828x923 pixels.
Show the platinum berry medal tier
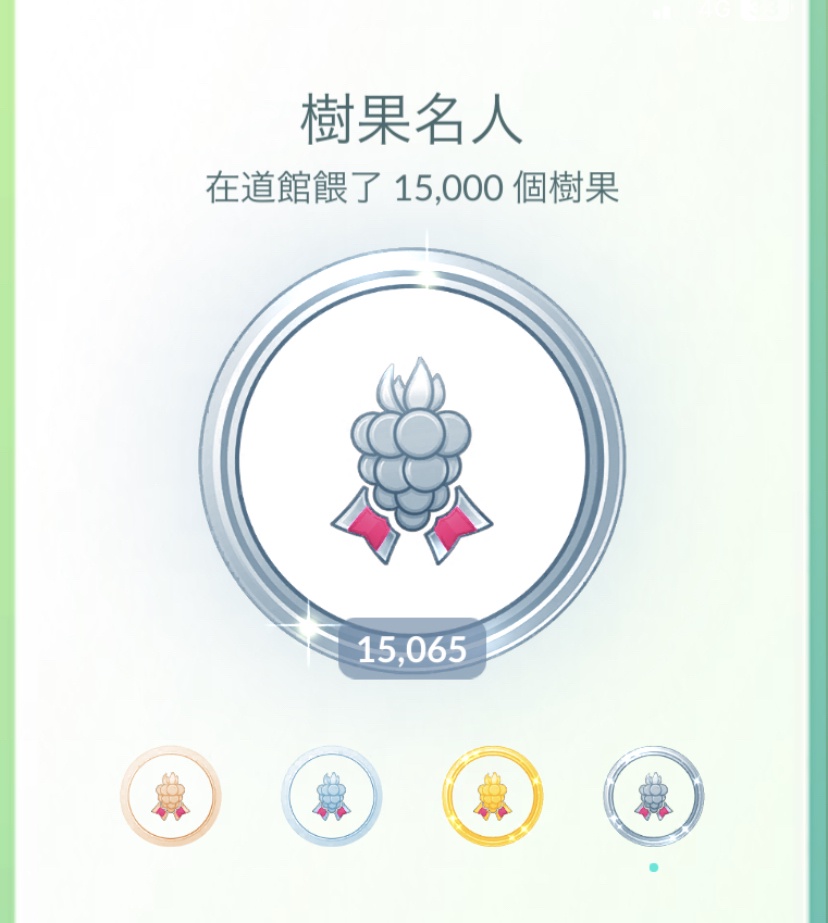click(653, 796)
